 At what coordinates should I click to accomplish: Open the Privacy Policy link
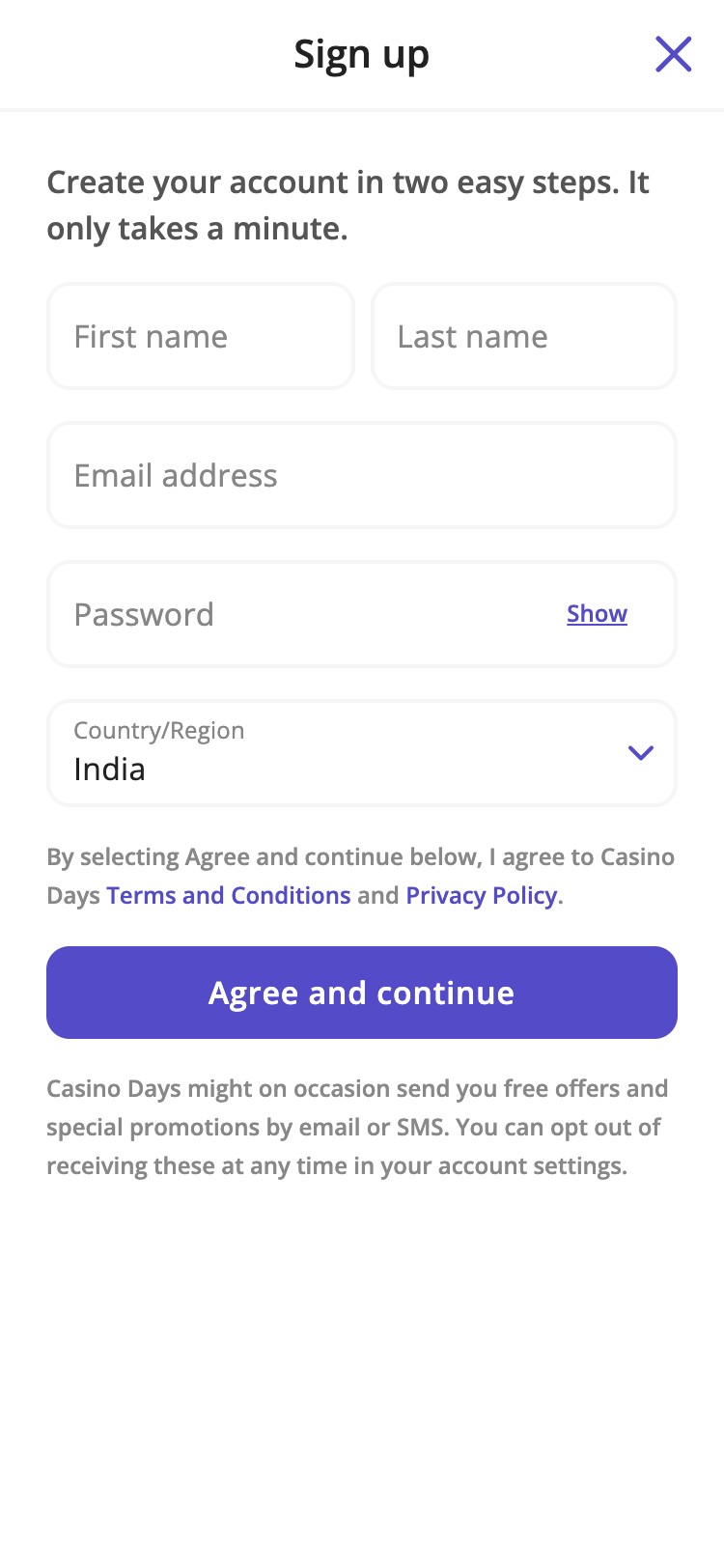pyautogui.click(x=482, y=895)
